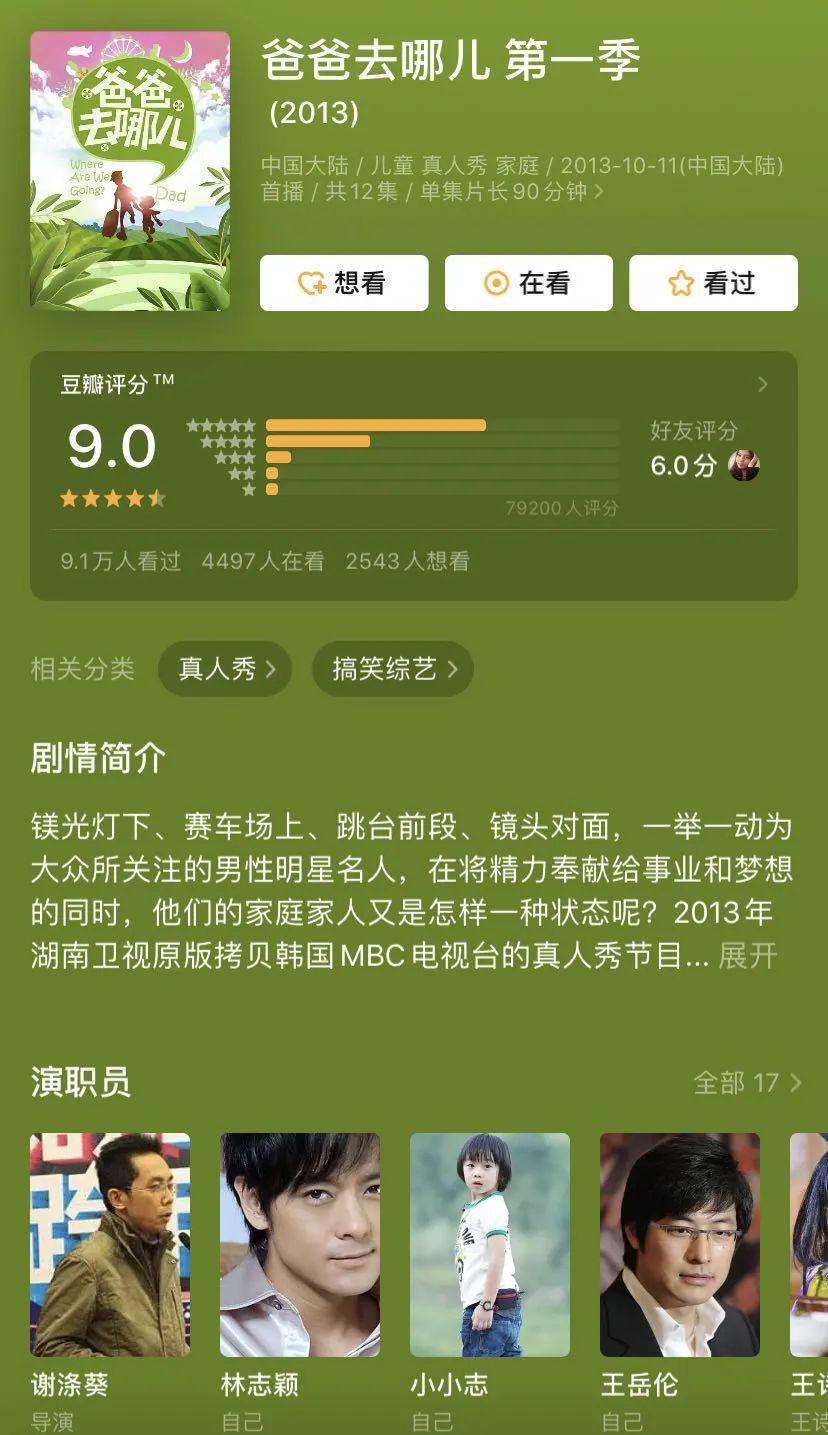Screen dimensions: 828x1435
Task: Mark the show as 看过
Action: coord(713,283)
